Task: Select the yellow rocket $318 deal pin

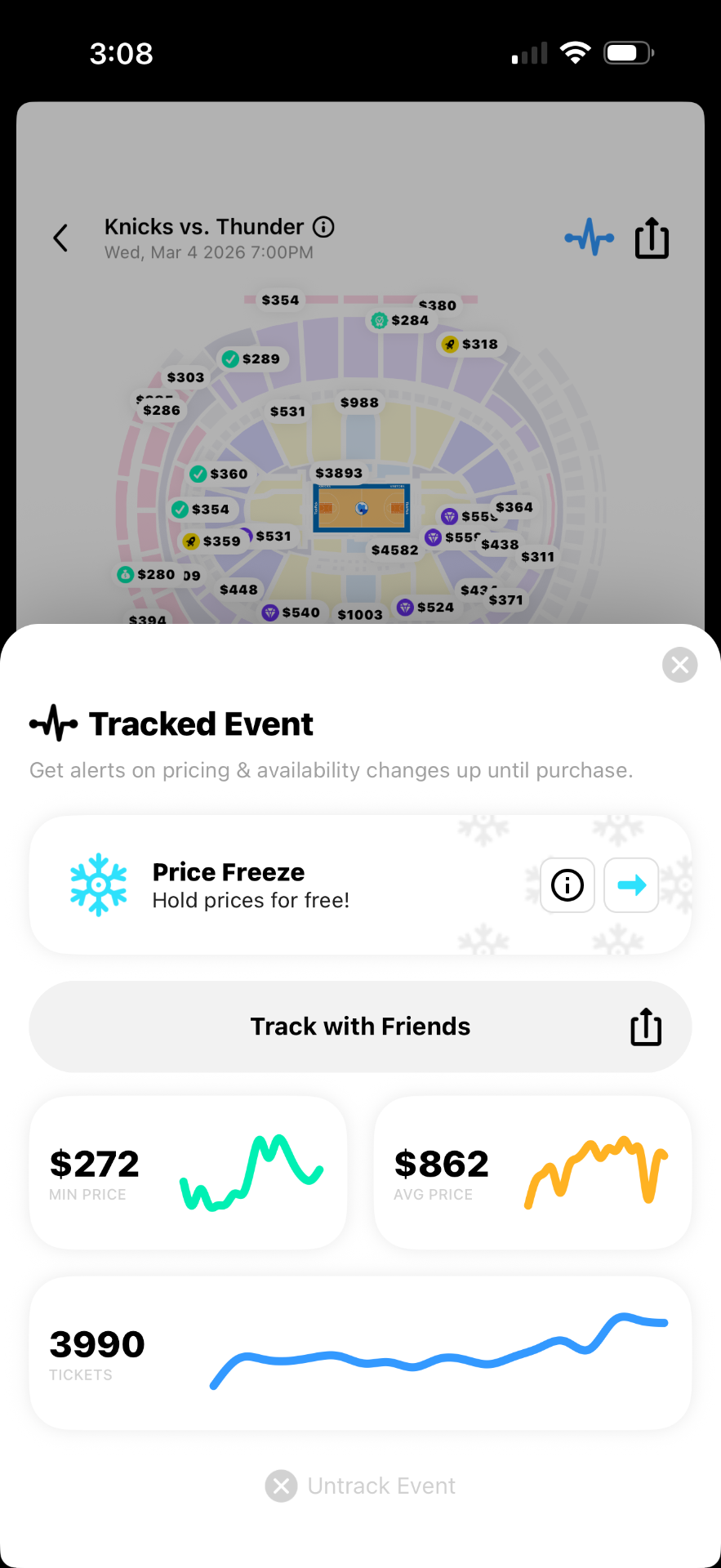Action: point(448,345)
